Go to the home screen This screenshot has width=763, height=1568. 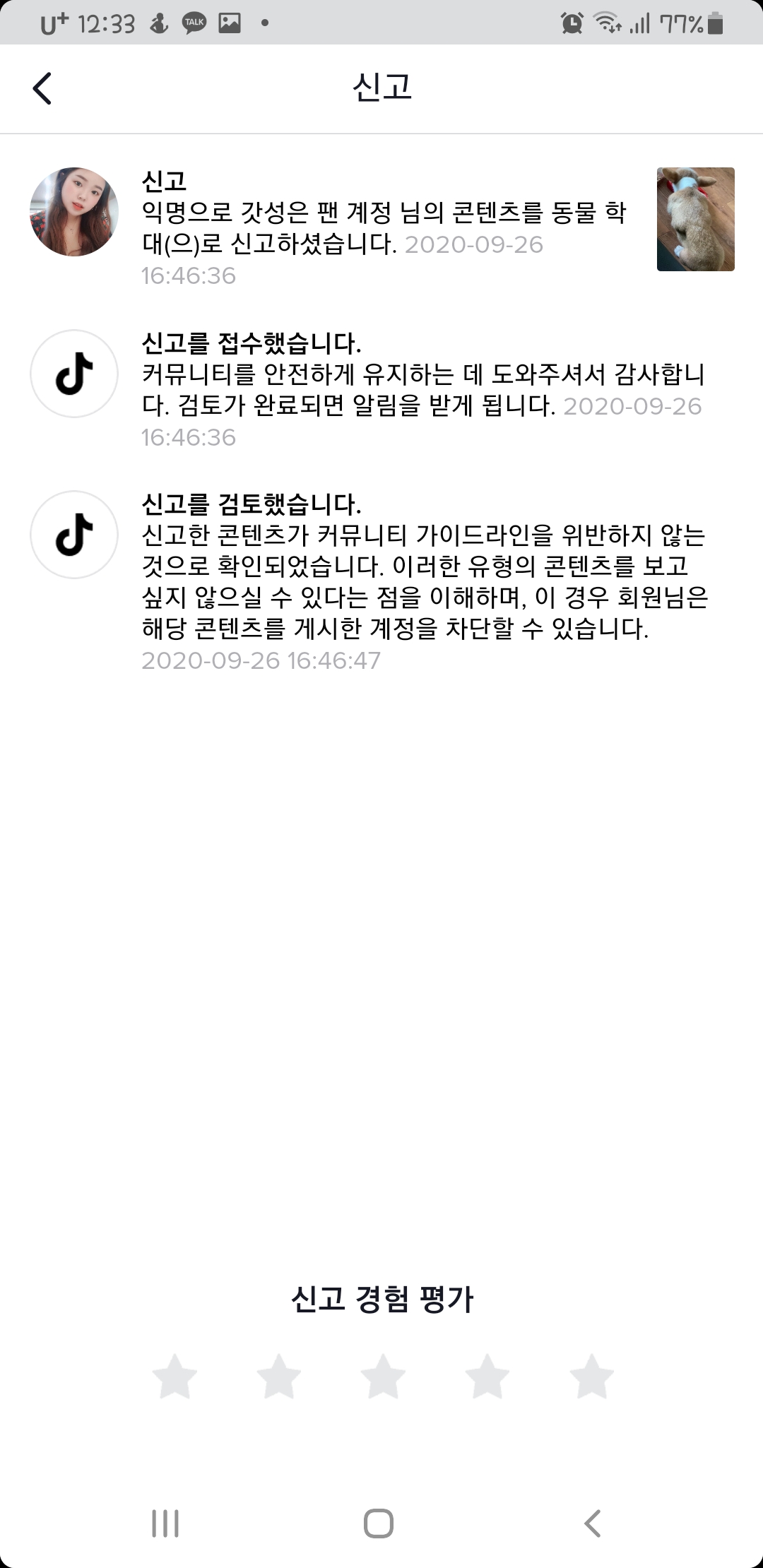pos(379,1524)
